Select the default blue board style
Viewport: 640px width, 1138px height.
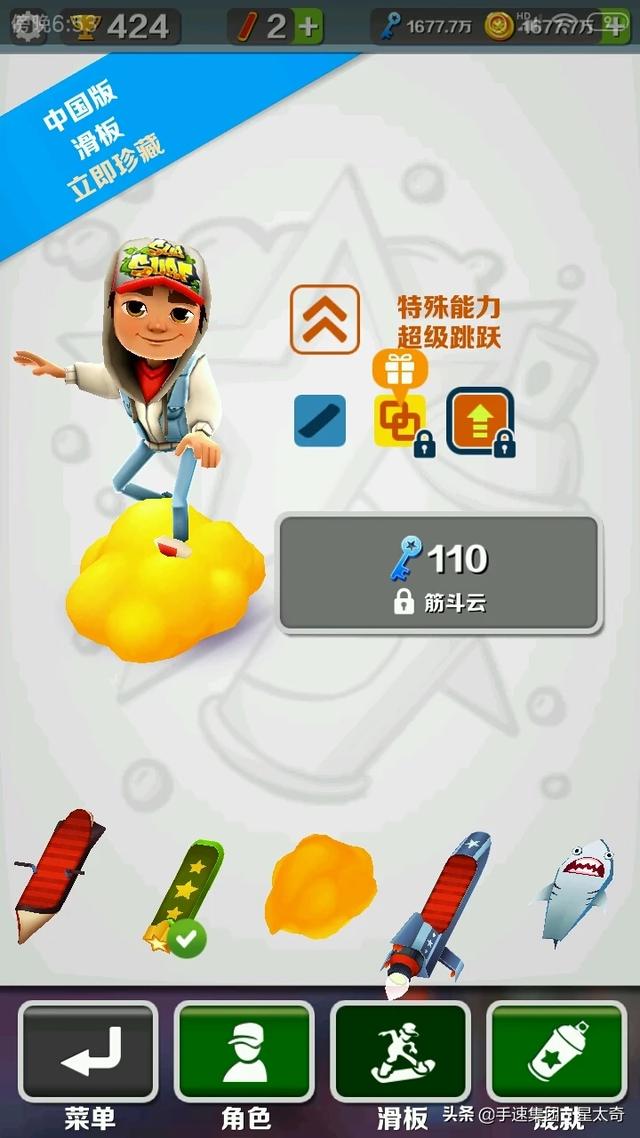(x=320, y=420)
